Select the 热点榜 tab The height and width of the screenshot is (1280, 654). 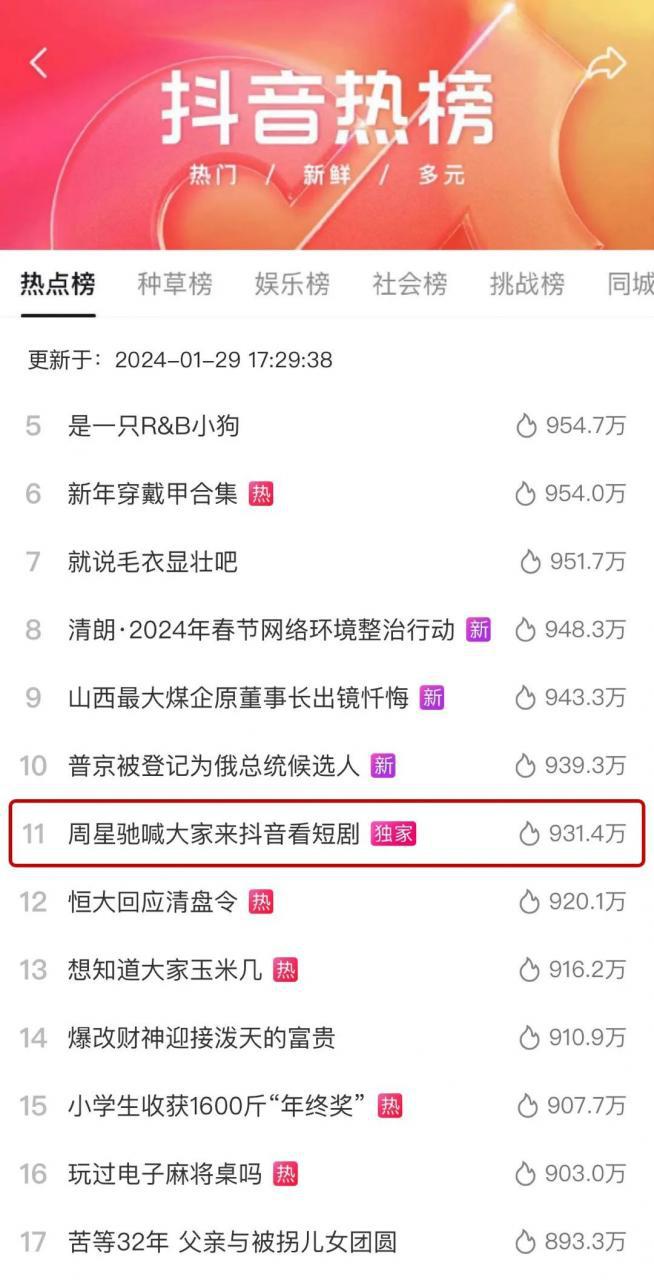58,284
